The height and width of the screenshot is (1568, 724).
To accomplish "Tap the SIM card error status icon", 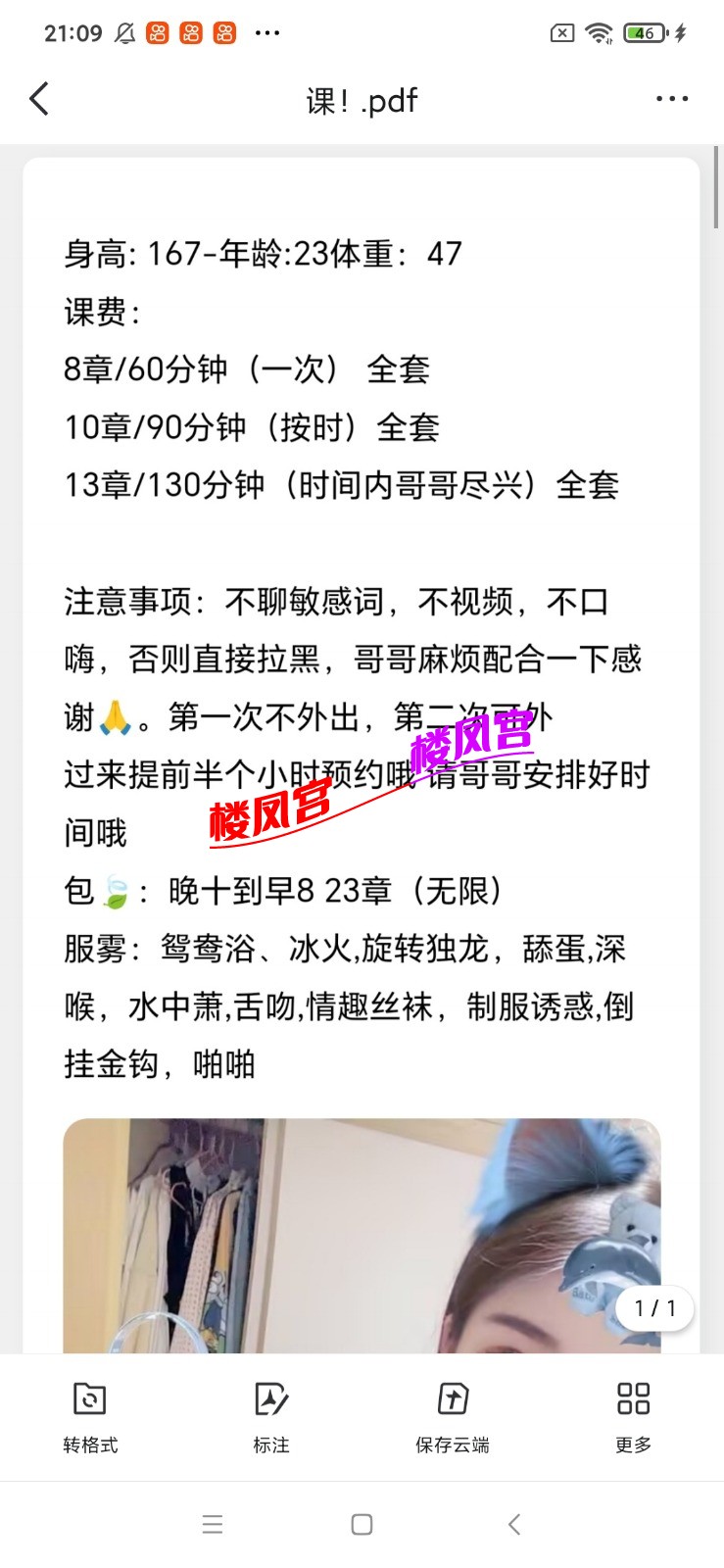I will [561, 32].
